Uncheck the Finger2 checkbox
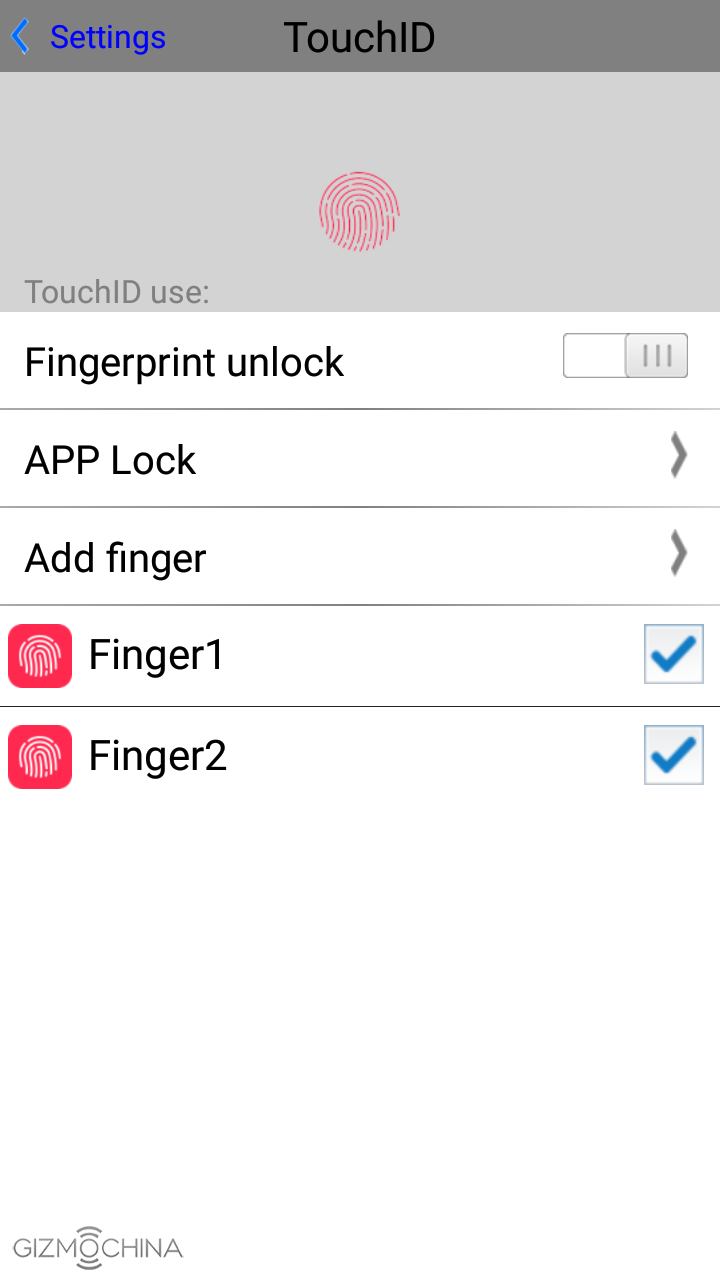Image resolution: width=720 pixels, height=1280 pixels. coord(673,755)
